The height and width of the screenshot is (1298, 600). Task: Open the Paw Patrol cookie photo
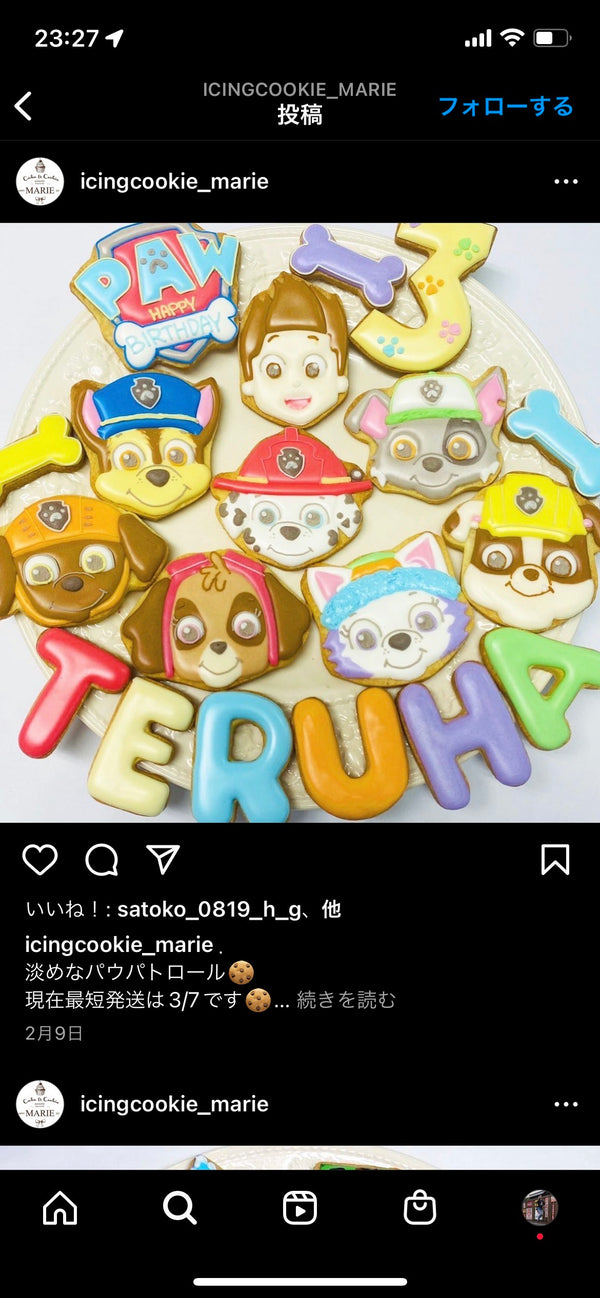tap(300, 522)
